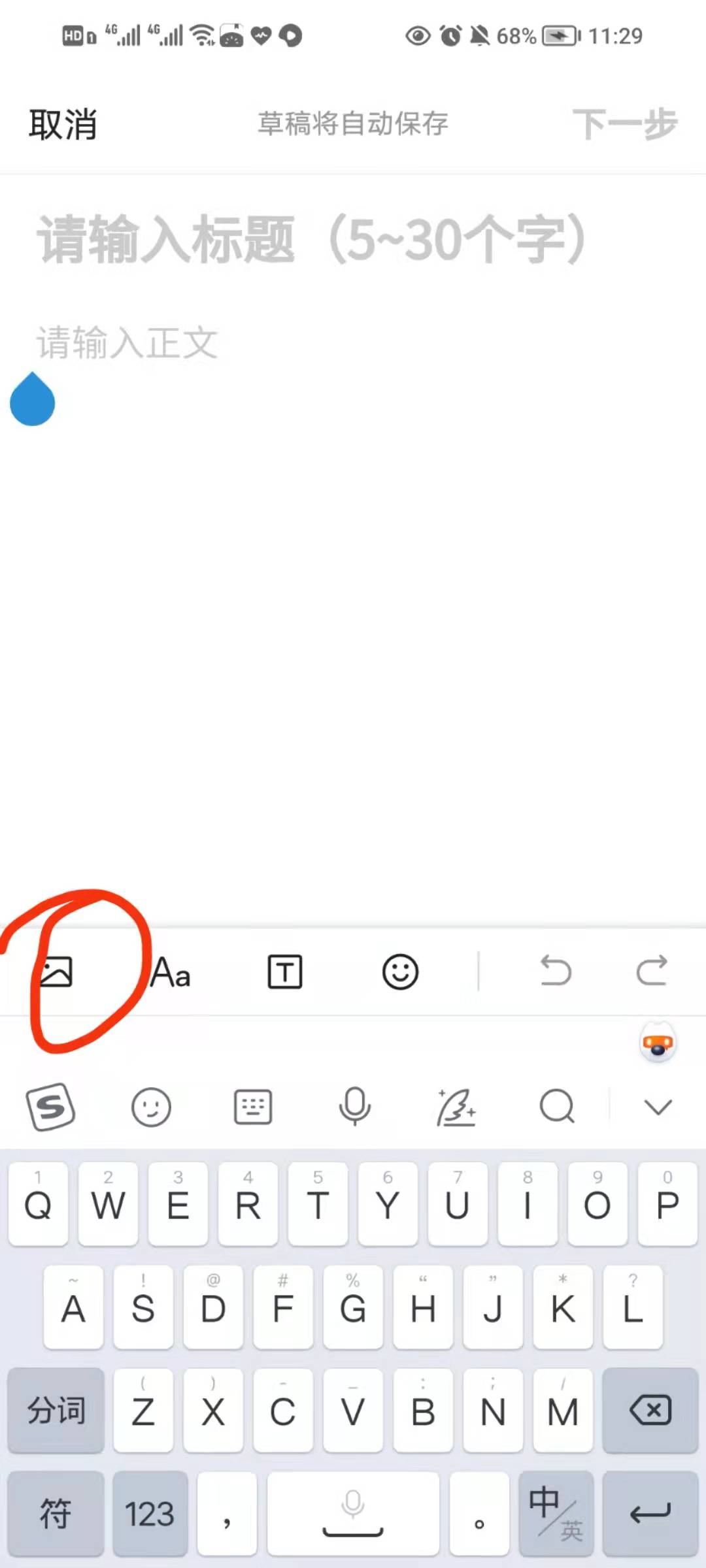Switch keyboard layout via keyboard icon
The height and width of the screenshot is (1568, 706).
(x=253, y=1107)
